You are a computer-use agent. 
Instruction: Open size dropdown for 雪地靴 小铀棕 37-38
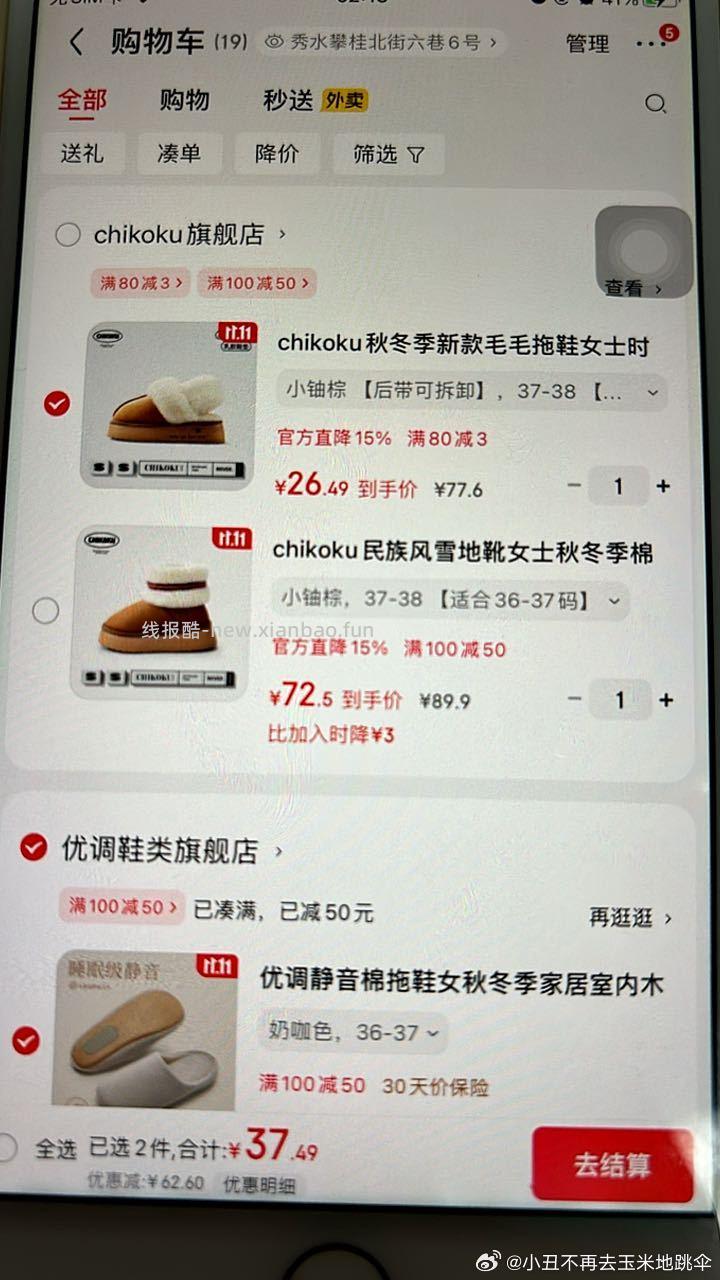pos(613,601)
